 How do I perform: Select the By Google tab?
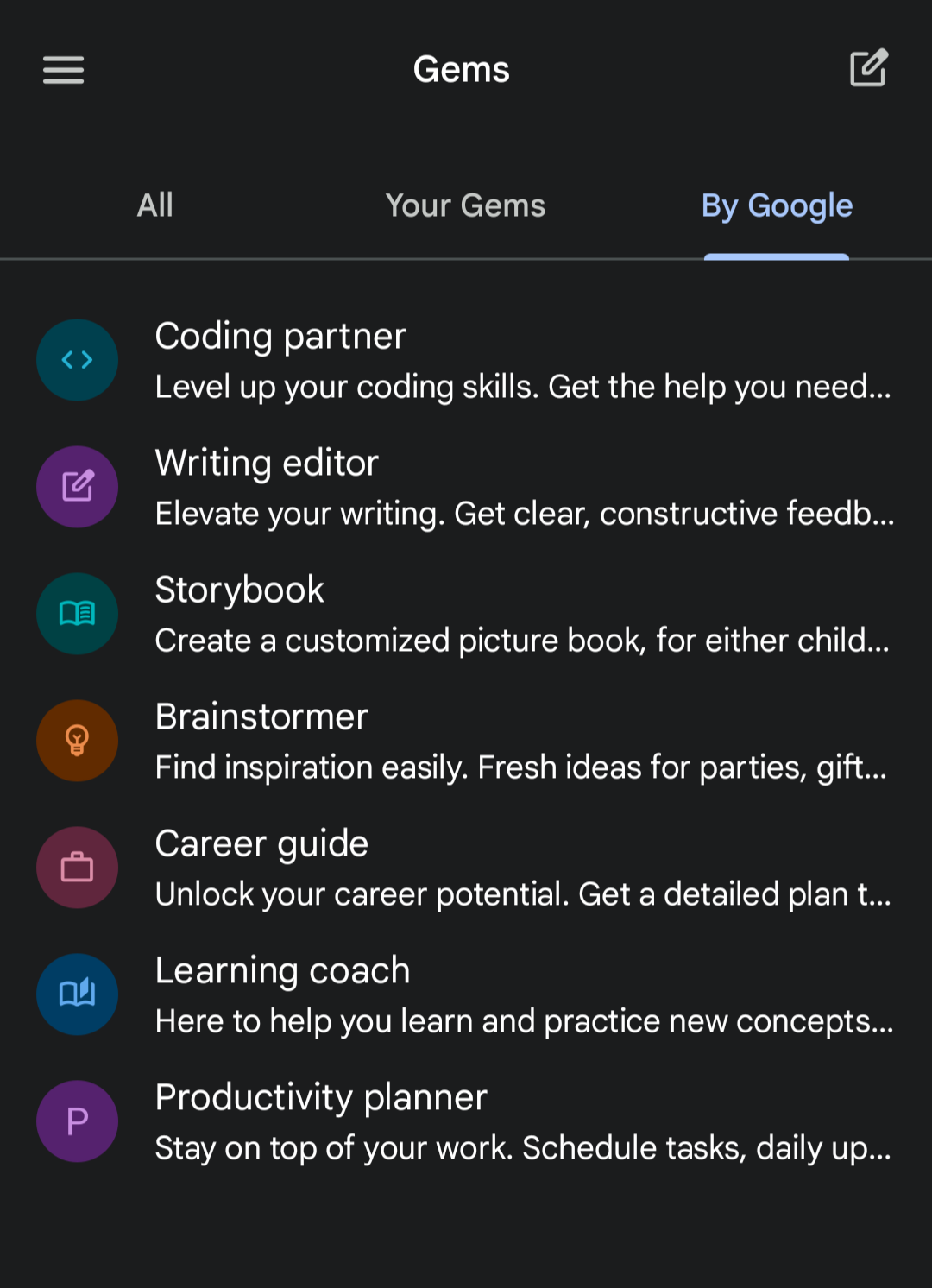777,205
